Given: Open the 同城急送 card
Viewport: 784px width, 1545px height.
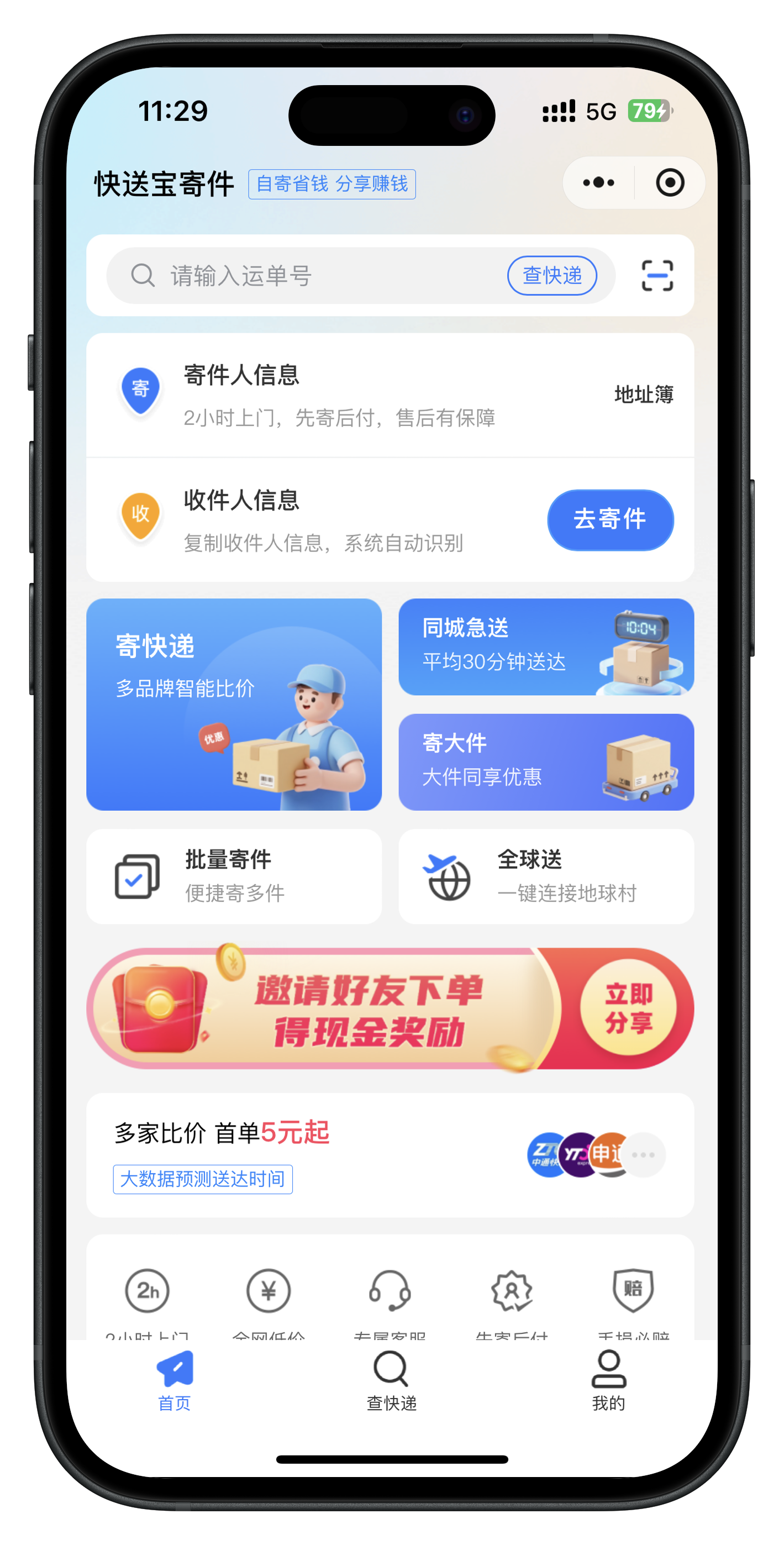Looking at the screenshot, I should point(545,647).
